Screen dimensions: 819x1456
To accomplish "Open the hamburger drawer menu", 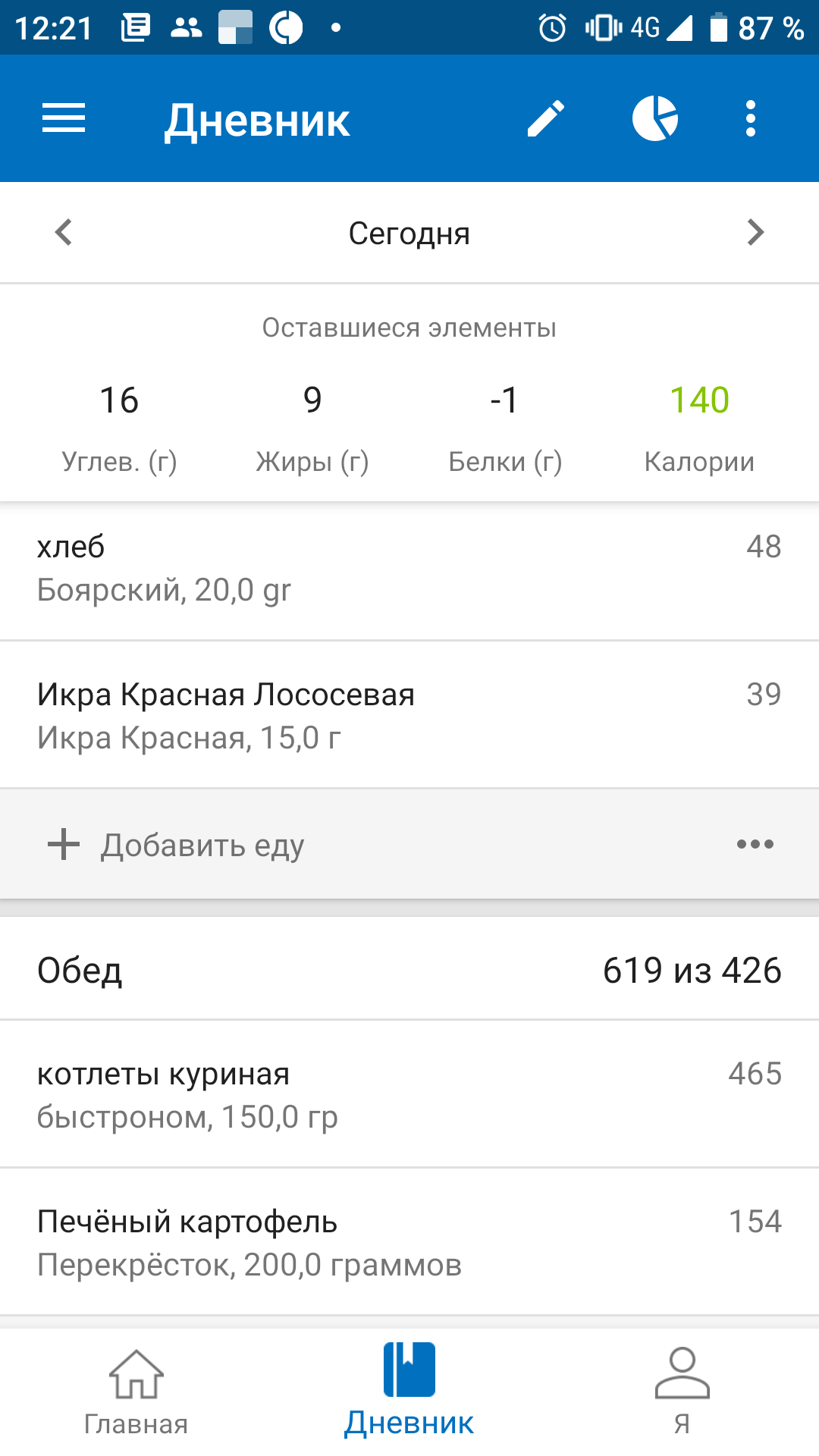I will 64,118.
